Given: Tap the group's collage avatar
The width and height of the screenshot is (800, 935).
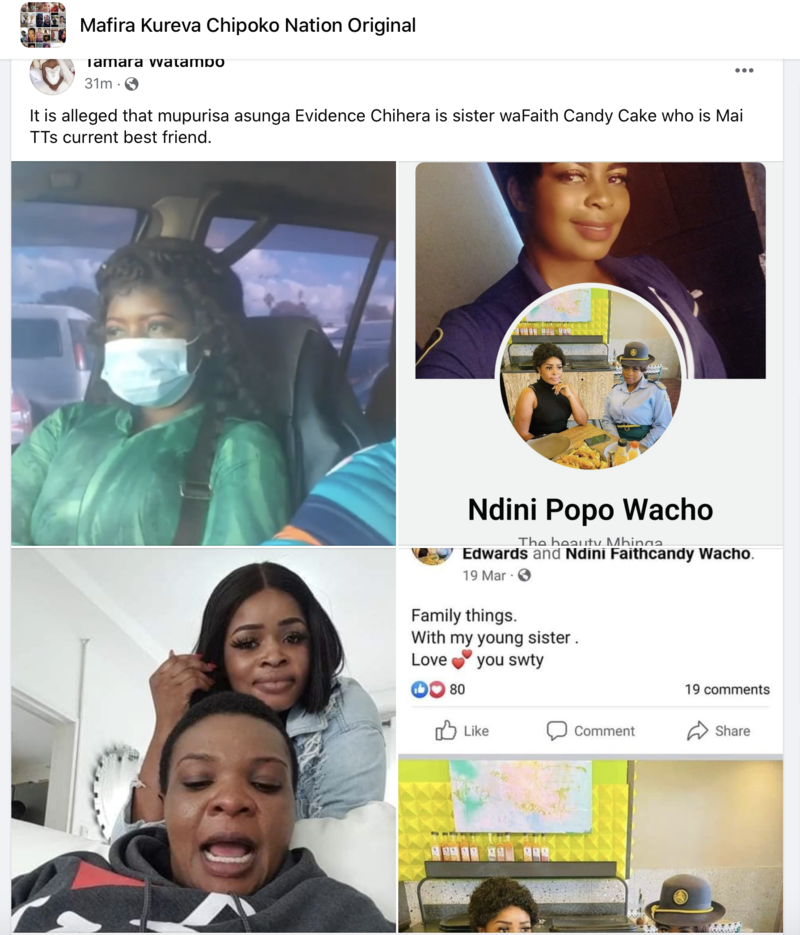Looking at the screenshot, I should [x=43, y=25].
